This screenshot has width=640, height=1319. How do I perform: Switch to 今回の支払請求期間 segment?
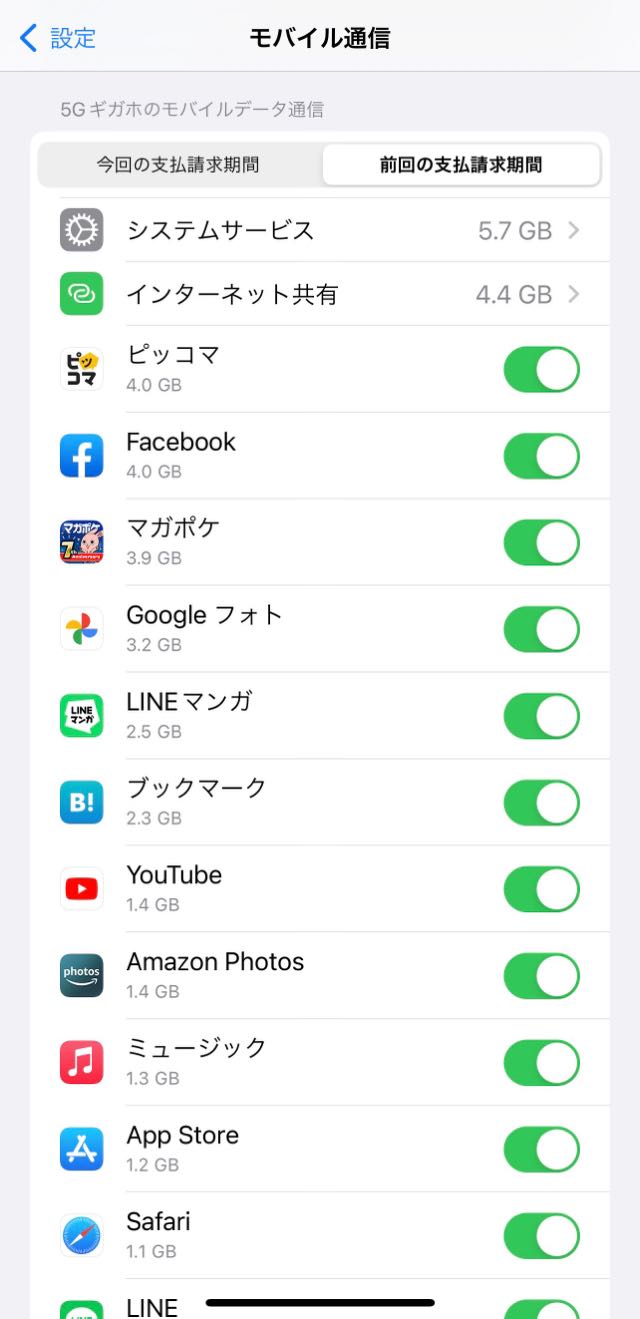click(179, 164)
